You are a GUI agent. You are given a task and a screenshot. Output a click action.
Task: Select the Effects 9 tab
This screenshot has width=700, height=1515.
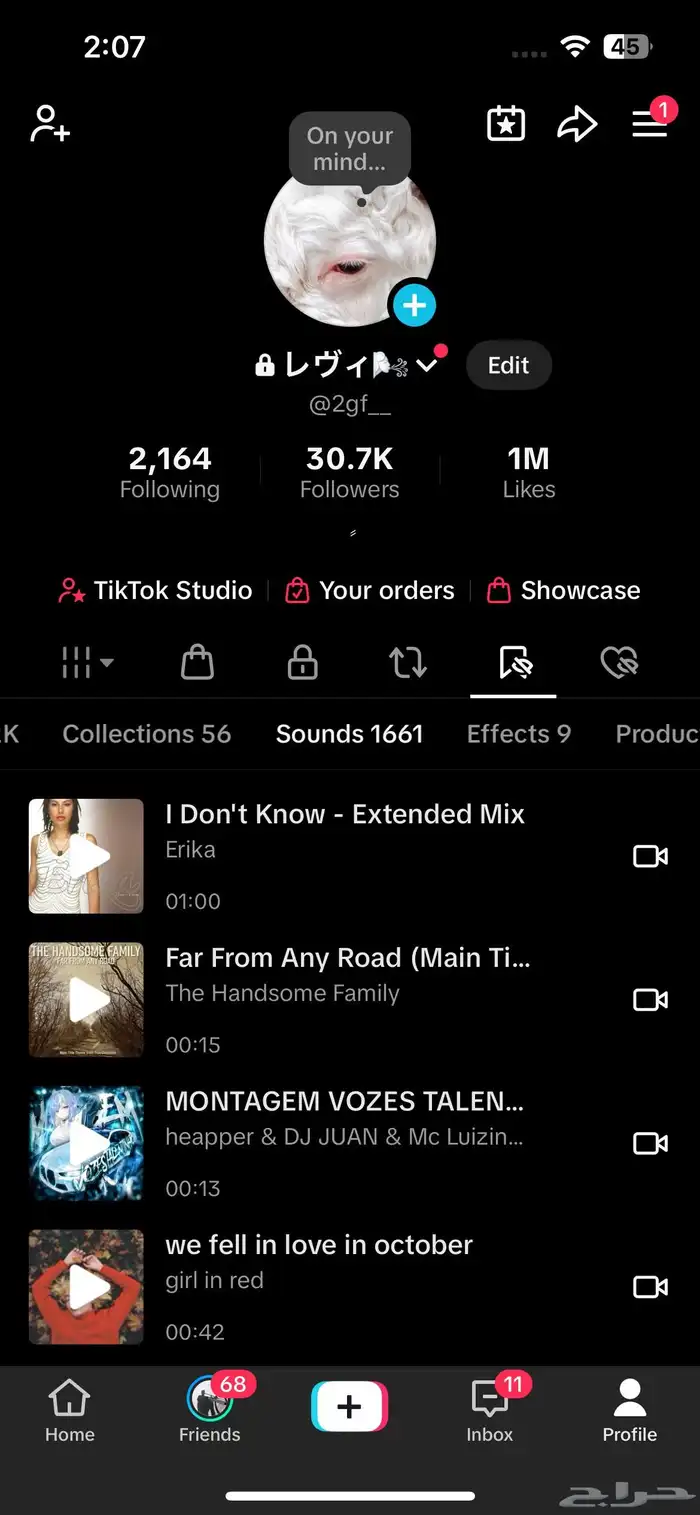(518, 734)
